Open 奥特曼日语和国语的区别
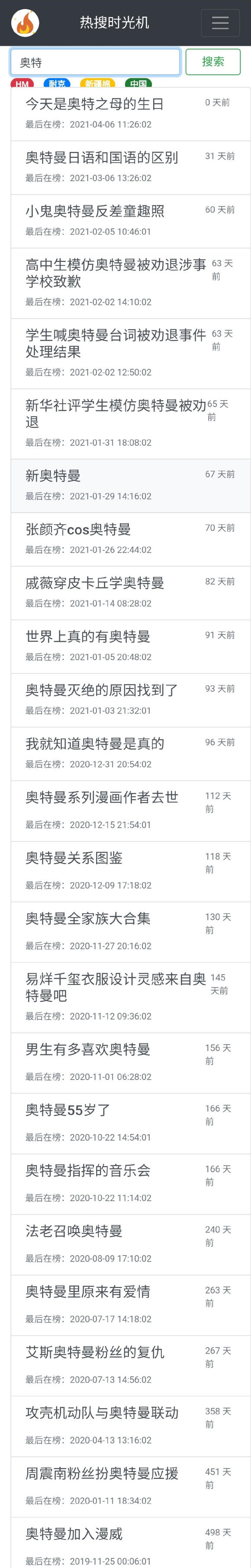The image size is (251, 1568). pos(130,168)
